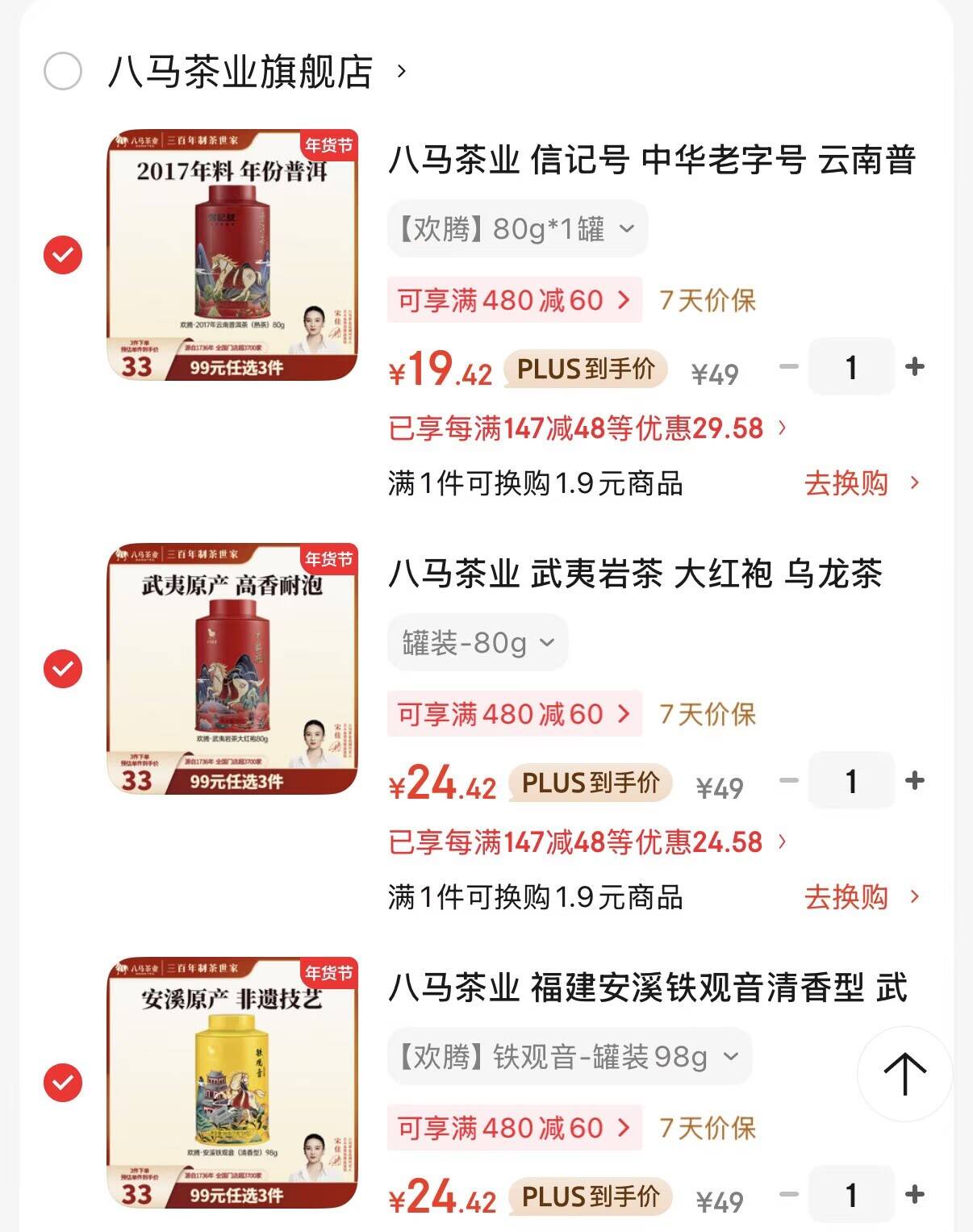
Task: Increase quantity of 大红袍 乌龙茶
Action: (914, 781)
